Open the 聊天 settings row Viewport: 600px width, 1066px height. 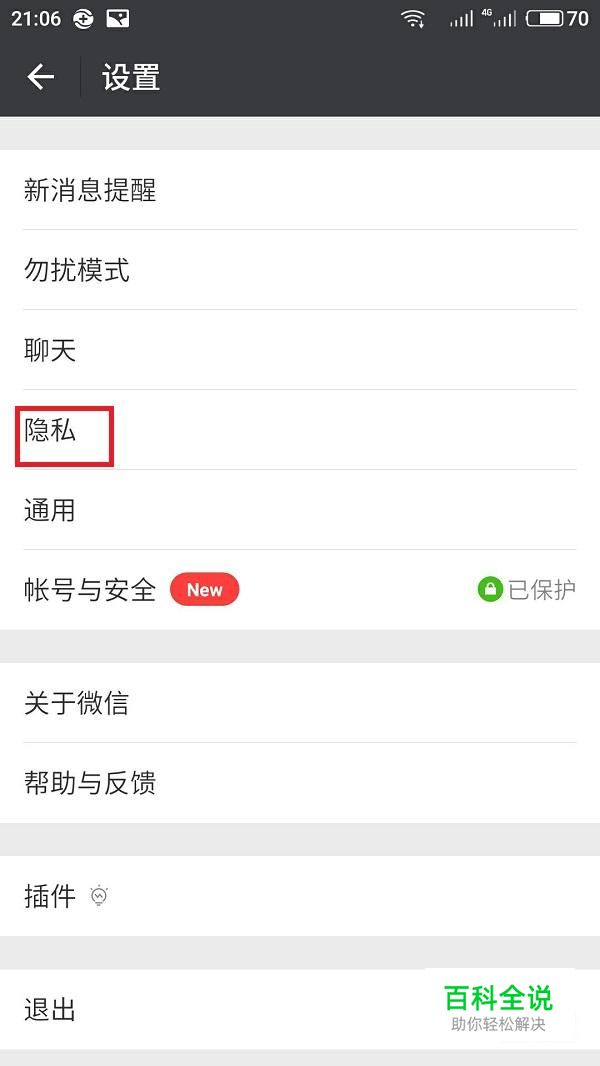tap(300, 349)
